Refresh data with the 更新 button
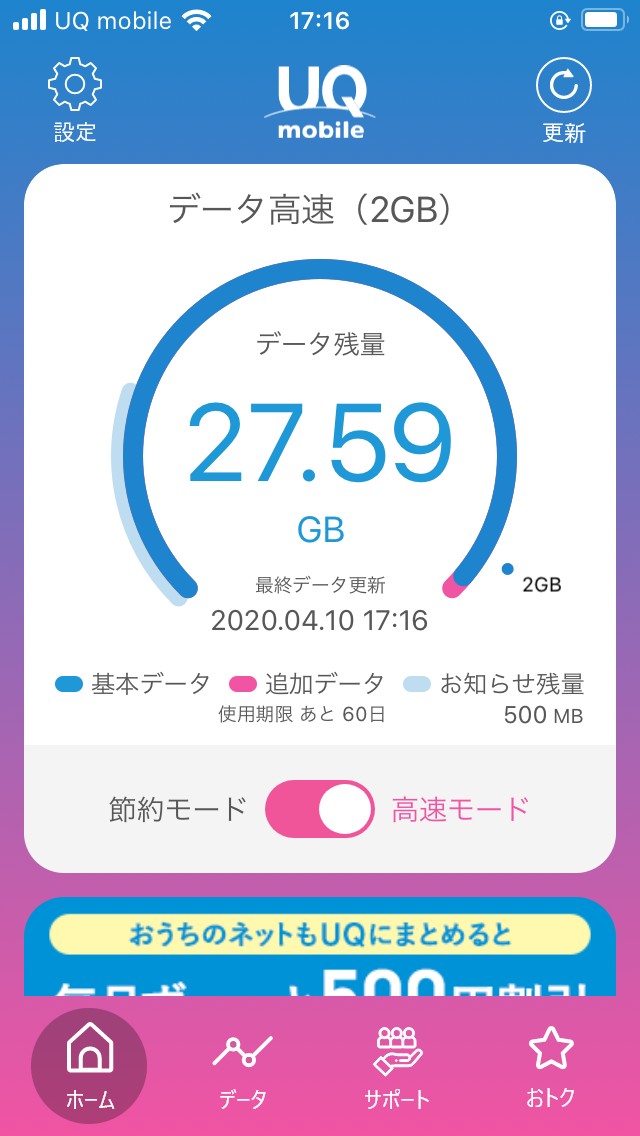This screenshot has height=1136, width=640. [564, 99]
